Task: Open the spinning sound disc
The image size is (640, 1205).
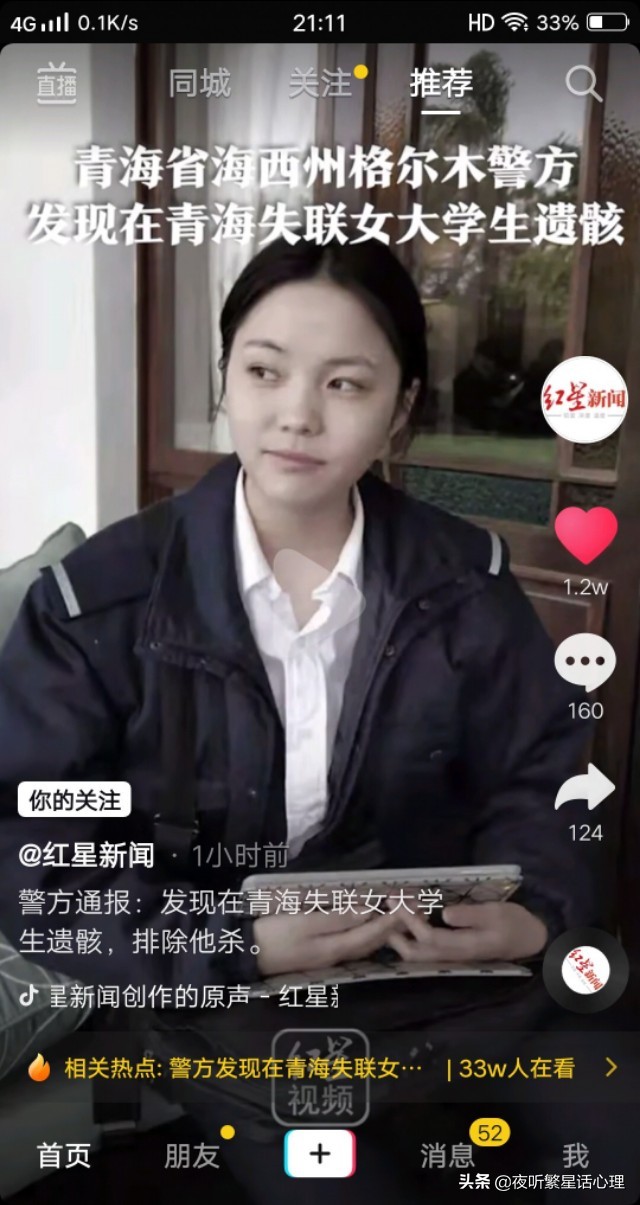Action: [585, 970]
